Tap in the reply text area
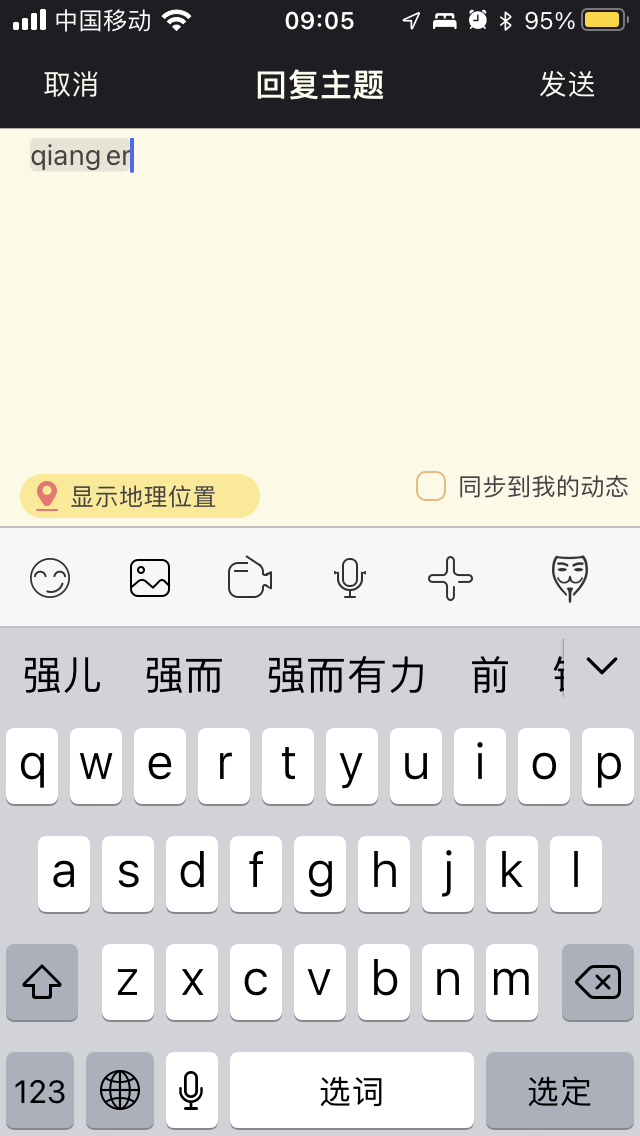The height and width of the screenshot is (1136, 640). pyautogui.click(x=320, y=297)
